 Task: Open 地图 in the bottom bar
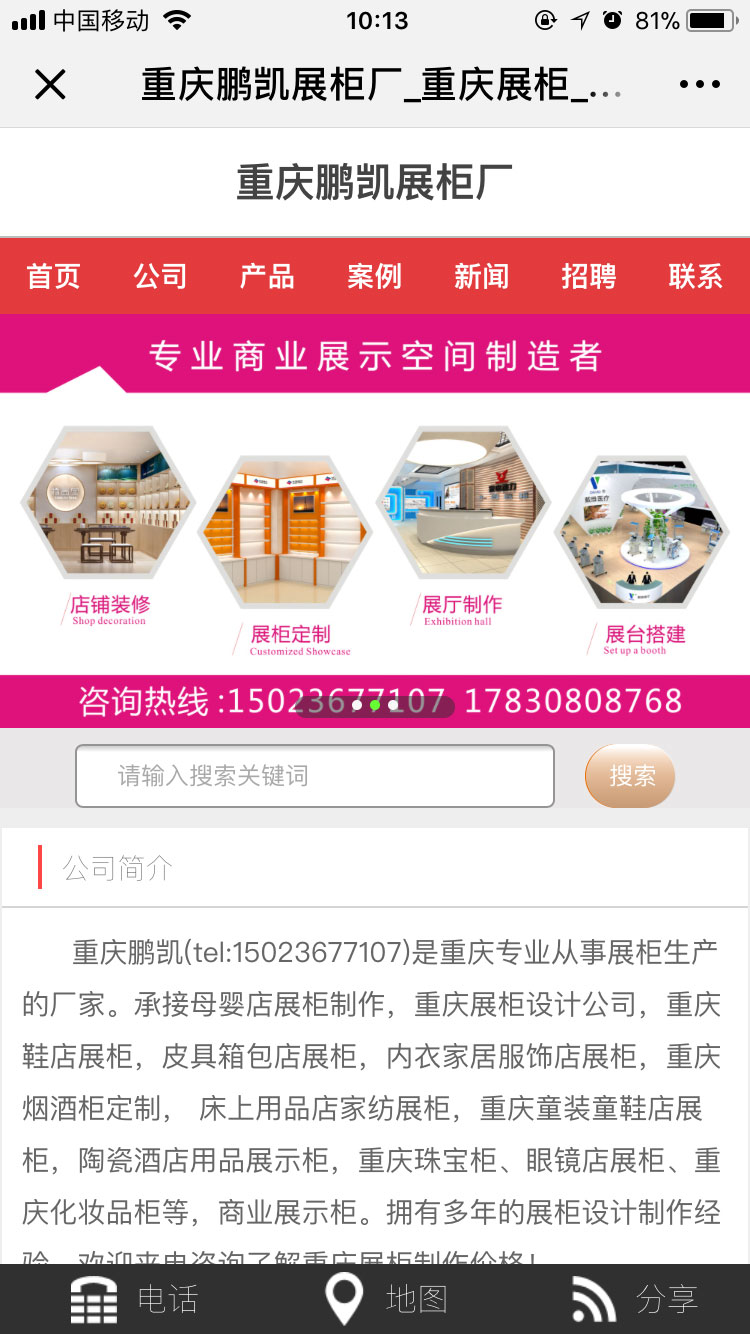coord(385,1299)
